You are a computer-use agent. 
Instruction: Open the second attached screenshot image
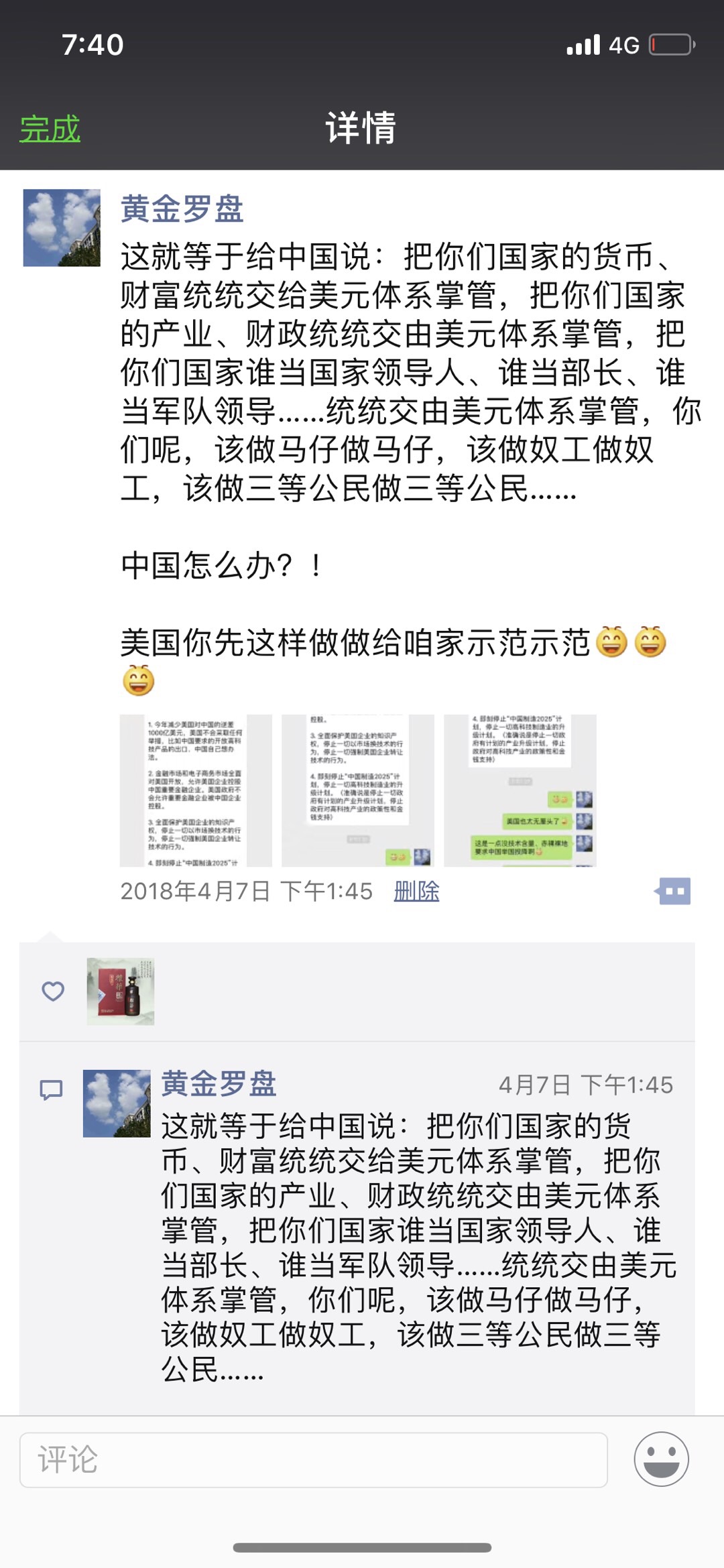357,790
